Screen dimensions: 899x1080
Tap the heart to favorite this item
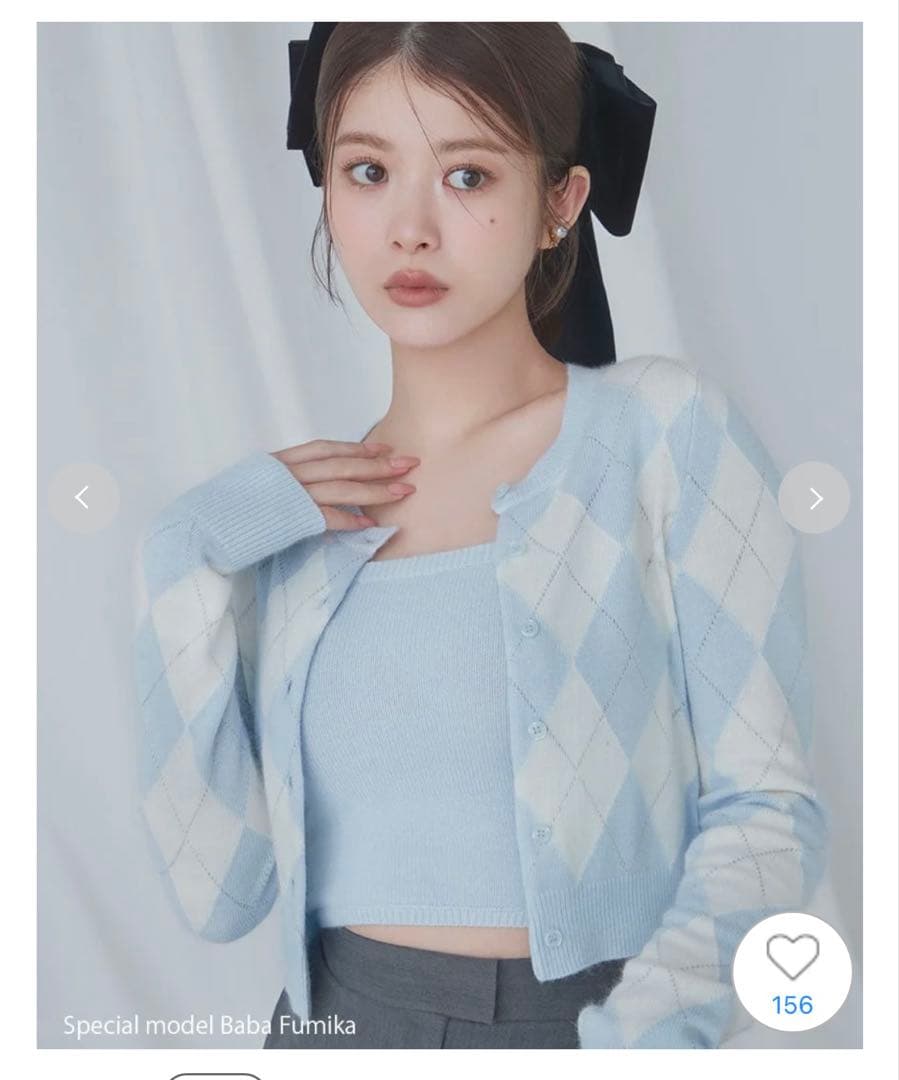(792, 958)
